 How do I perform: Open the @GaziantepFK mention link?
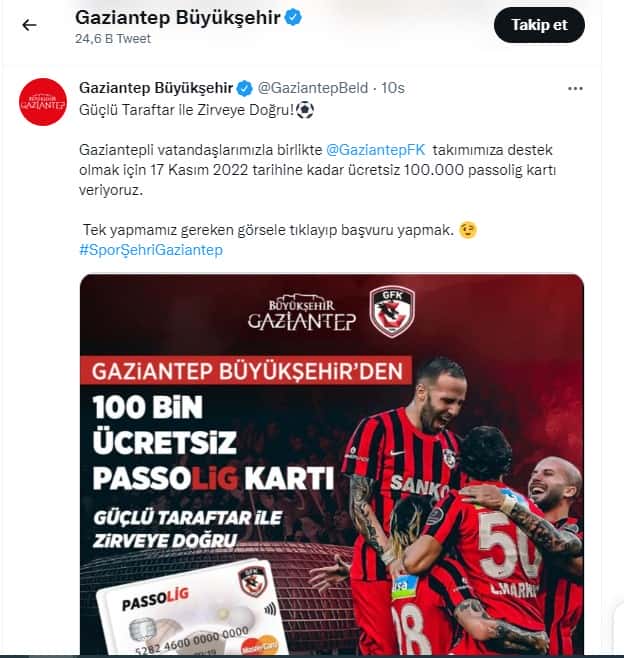click(376, 148)
